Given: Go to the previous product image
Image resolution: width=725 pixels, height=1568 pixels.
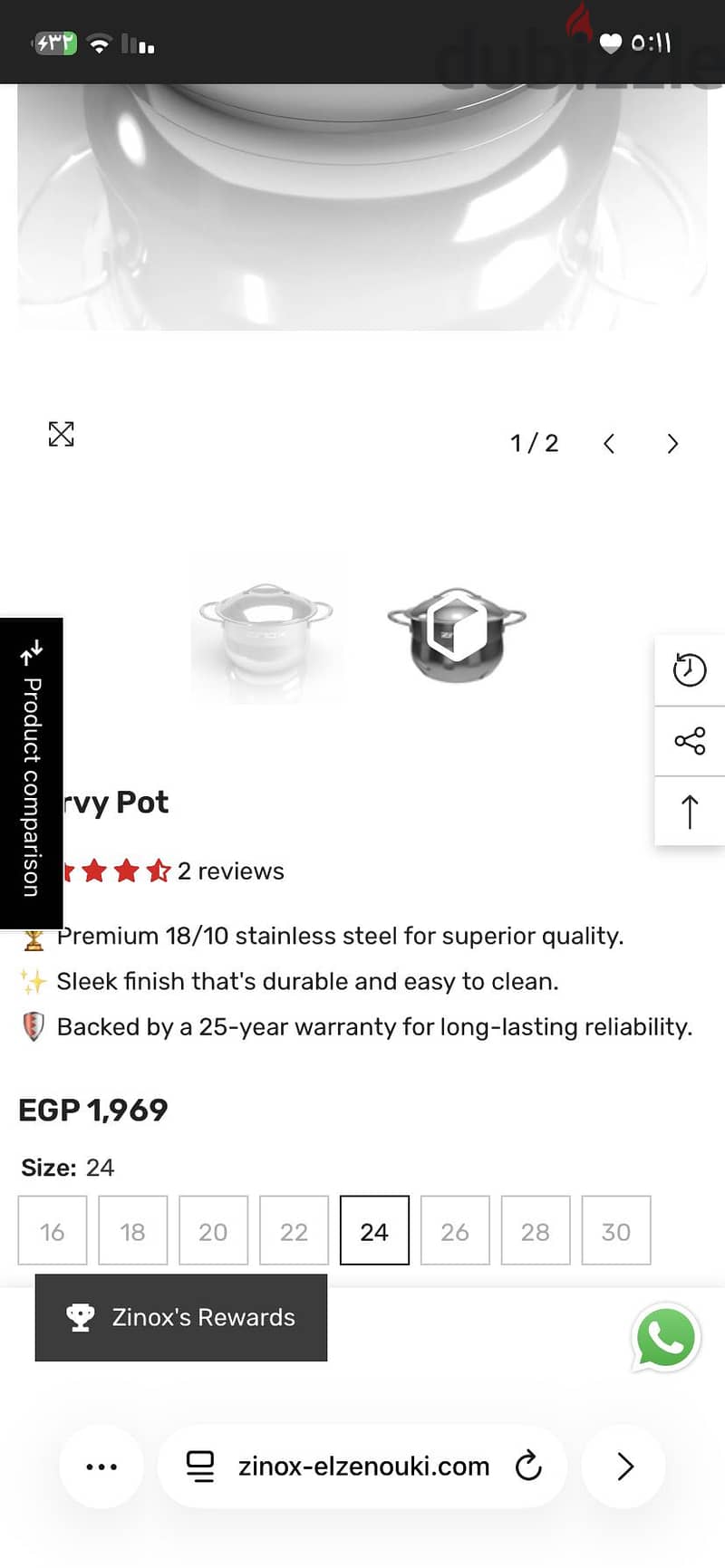Looking at the screenshot, I should tap(609, 444).
